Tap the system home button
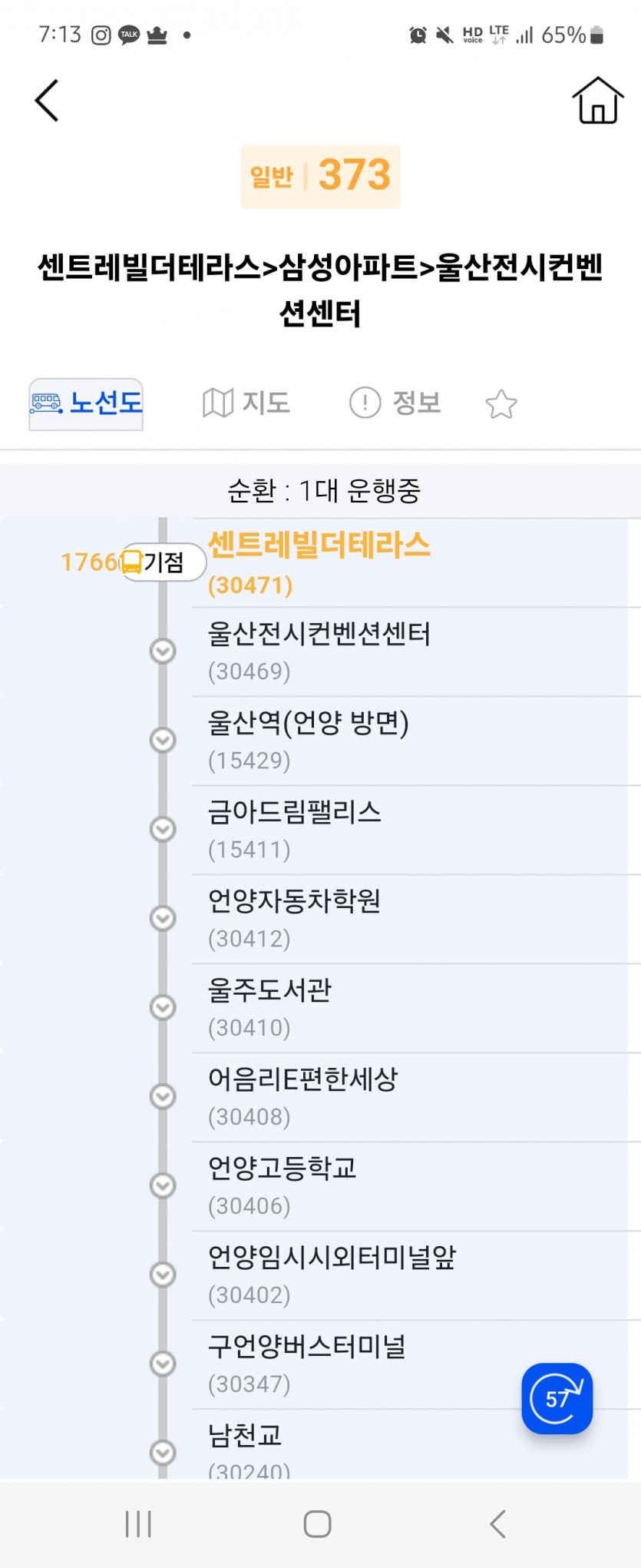 point(318,1524)
